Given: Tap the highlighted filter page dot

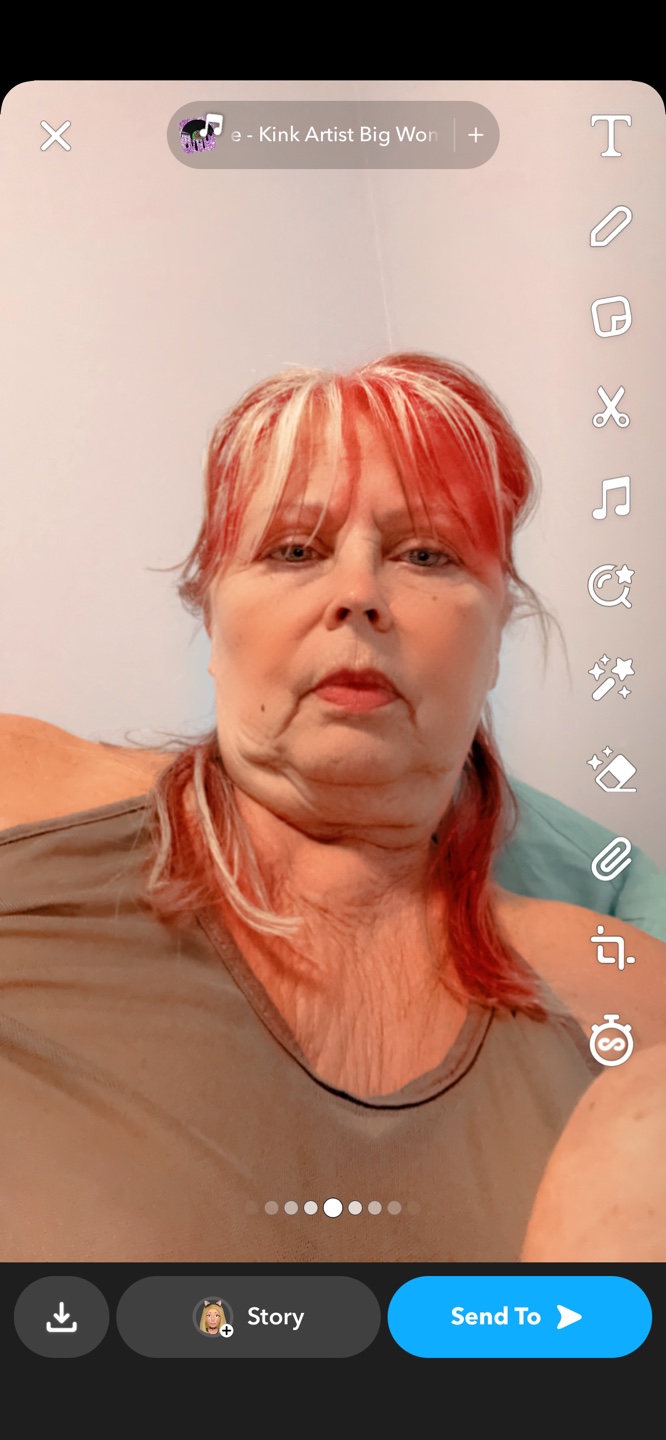Looking at the screenshot, I should point(333,1208).
